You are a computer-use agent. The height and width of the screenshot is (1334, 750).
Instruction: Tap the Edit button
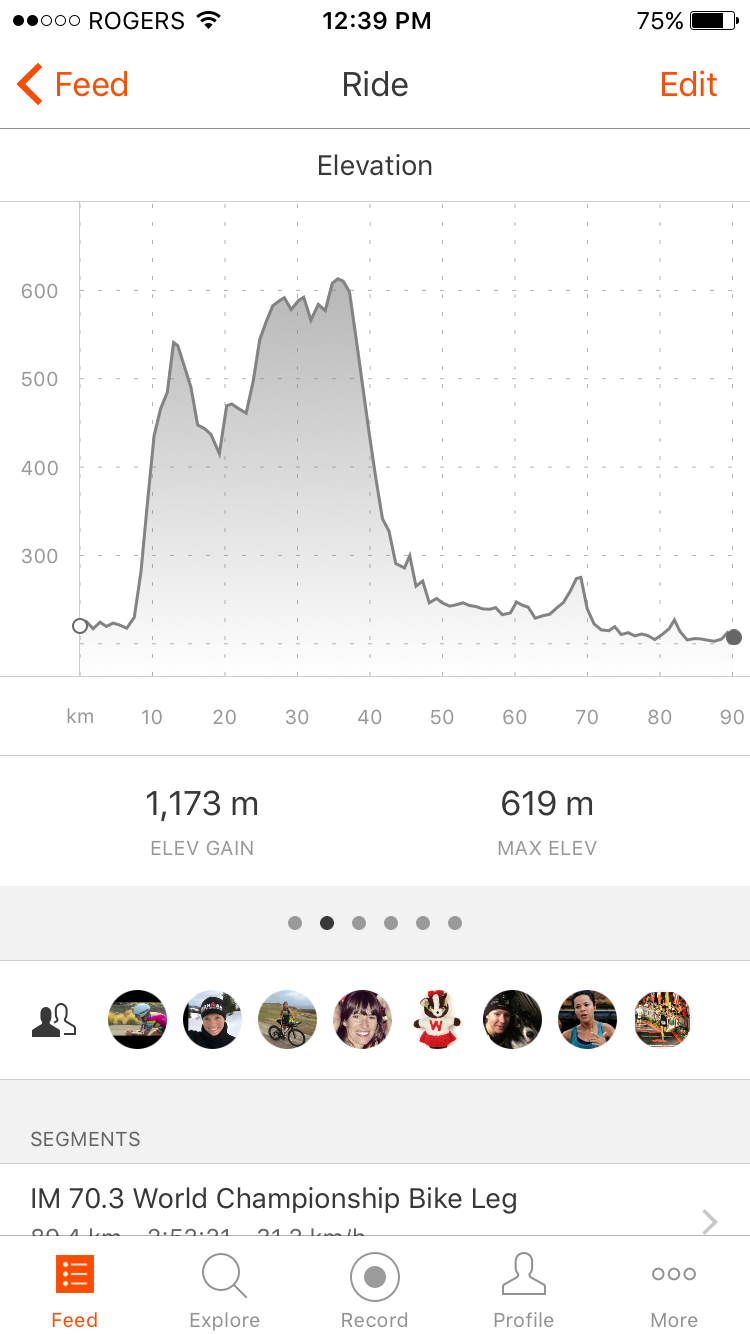click(688, 85)
